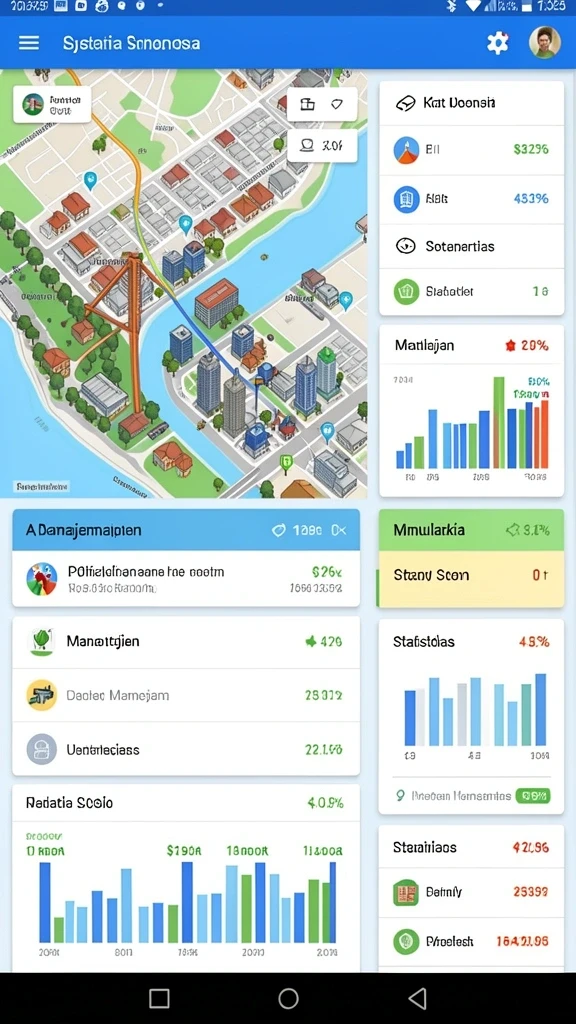Tap the location chip at the map's top left
Screen dimensions: 576x1024
[52, 104]
